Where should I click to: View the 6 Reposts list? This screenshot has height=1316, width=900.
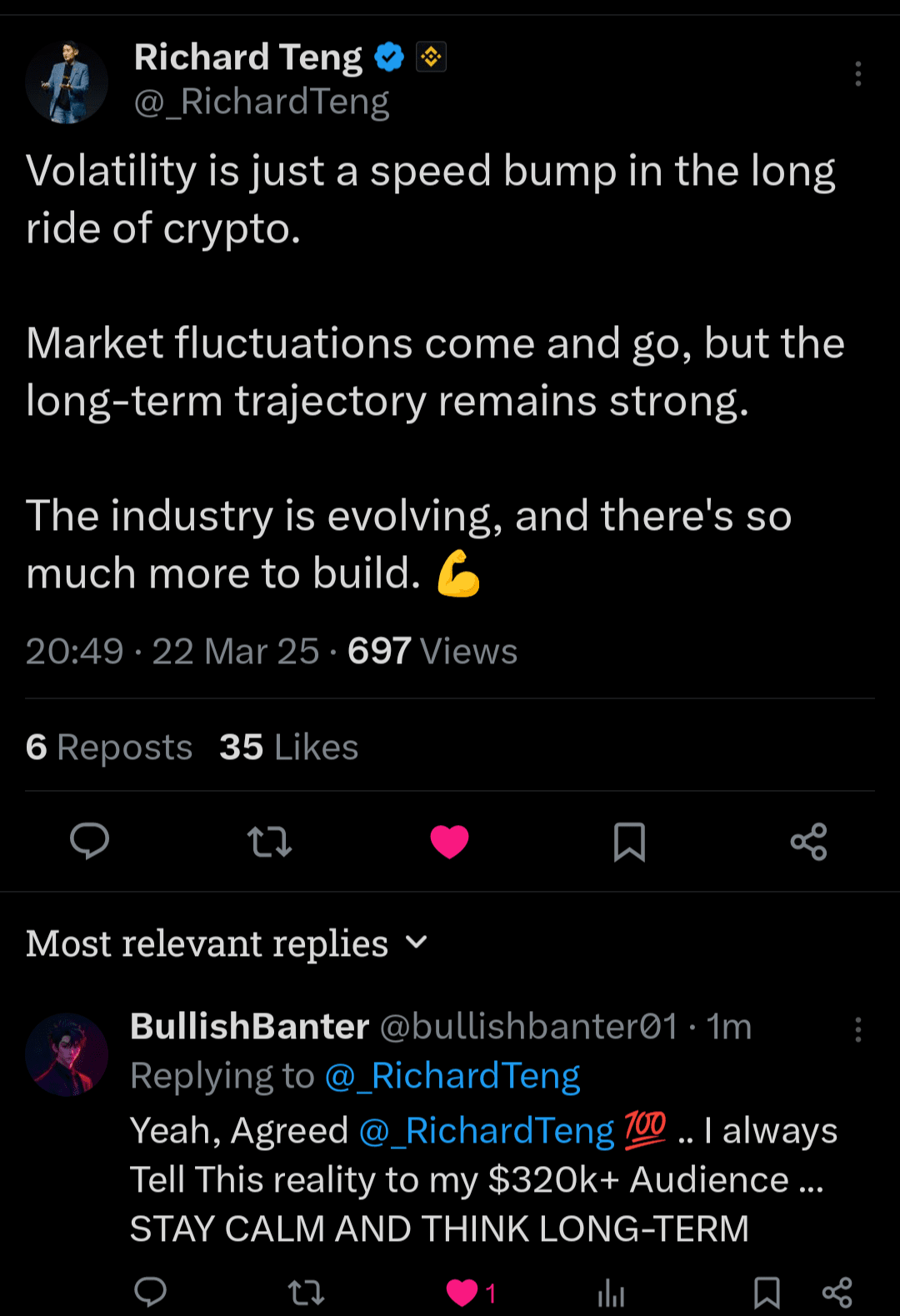tap(107, 747)
